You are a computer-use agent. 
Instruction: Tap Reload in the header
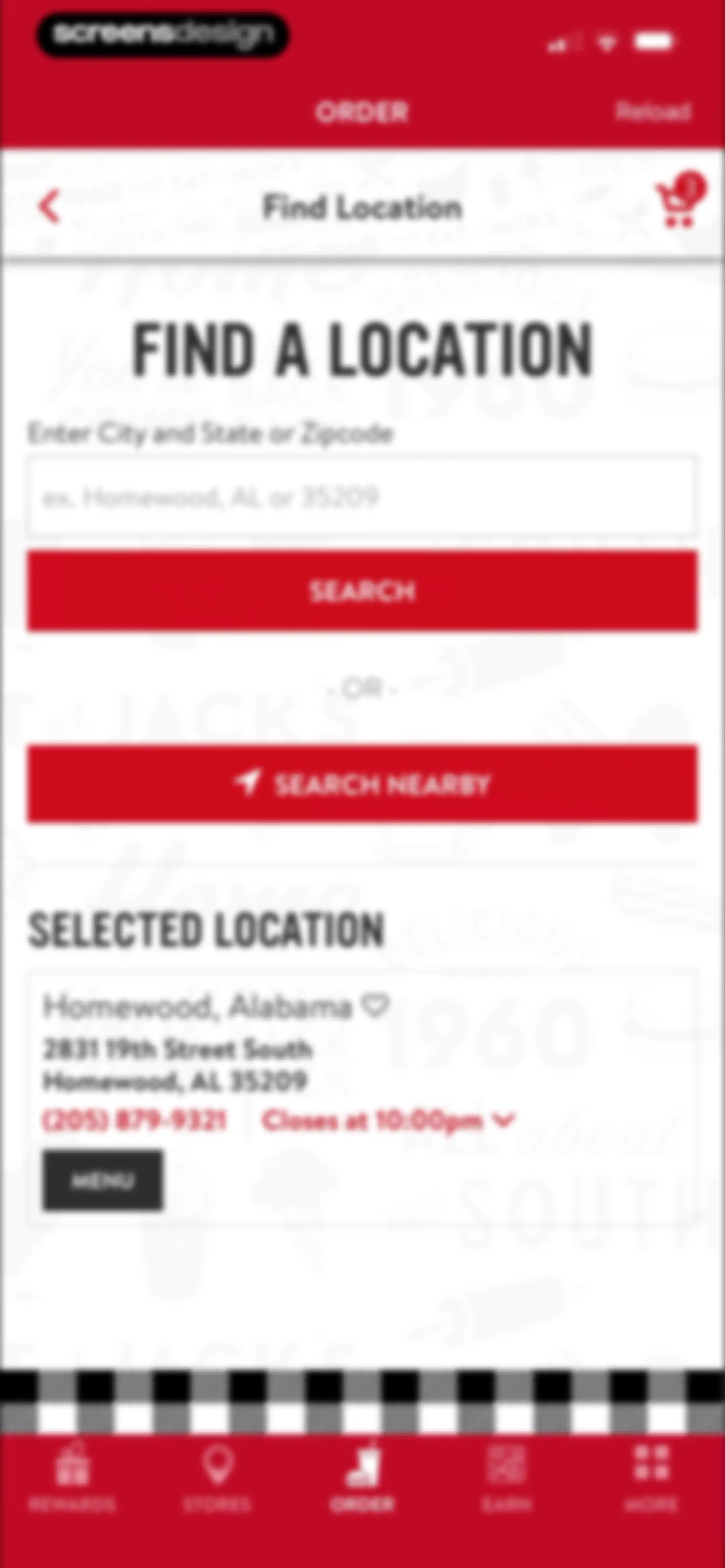(x=652, y=111)
